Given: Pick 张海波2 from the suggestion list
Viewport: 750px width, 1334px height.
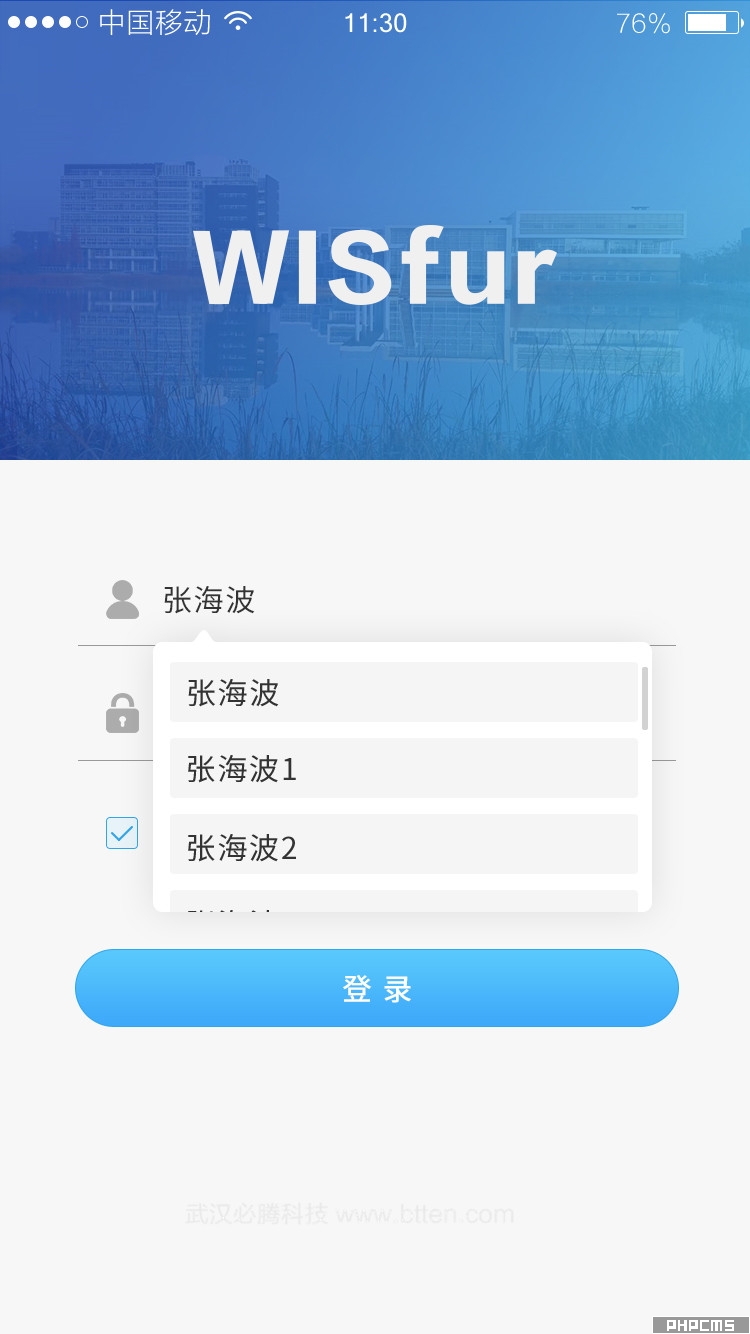Looking at the screenshot, I should [x=404, y=844].
